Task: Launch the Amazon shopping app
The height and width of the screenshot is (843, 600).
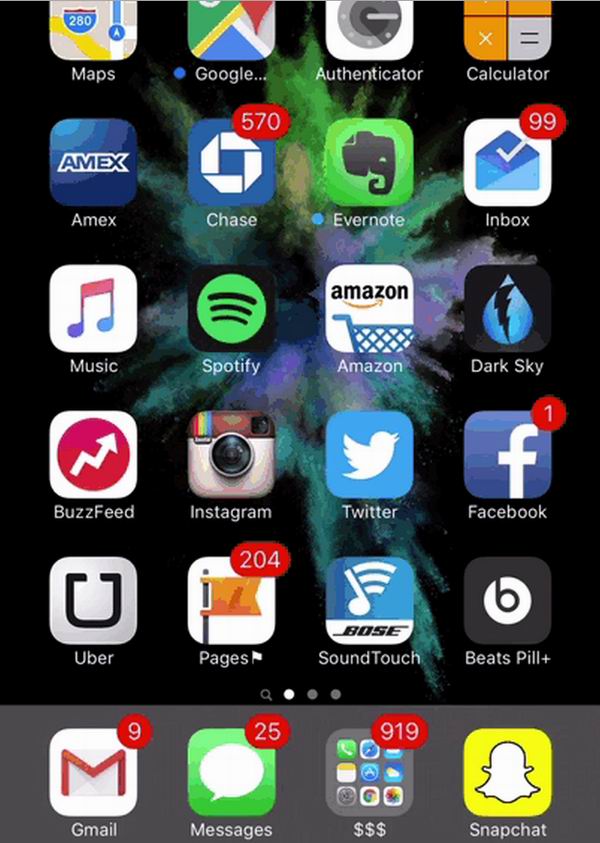Action: tap(369, 308)
